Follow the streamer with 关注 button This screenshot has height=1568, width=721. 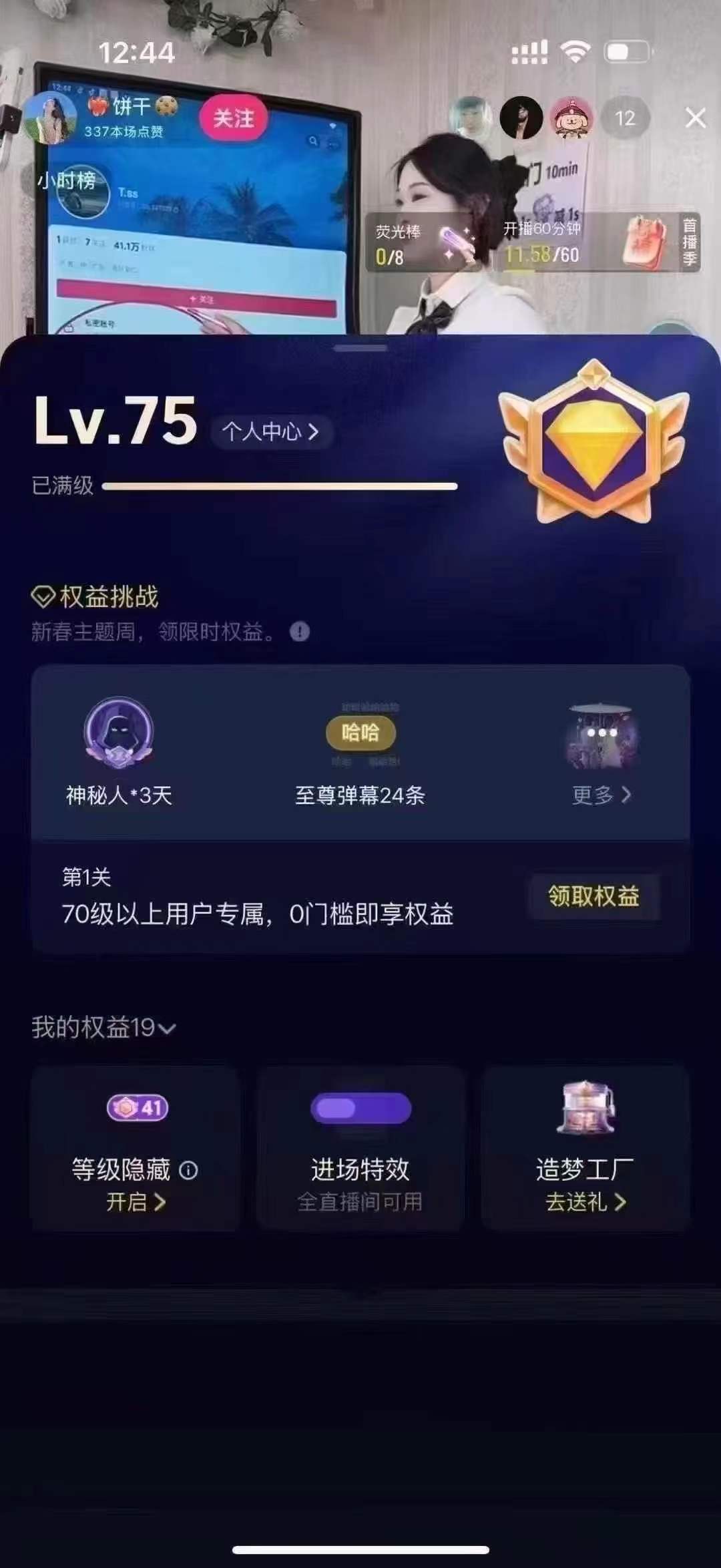233,118
